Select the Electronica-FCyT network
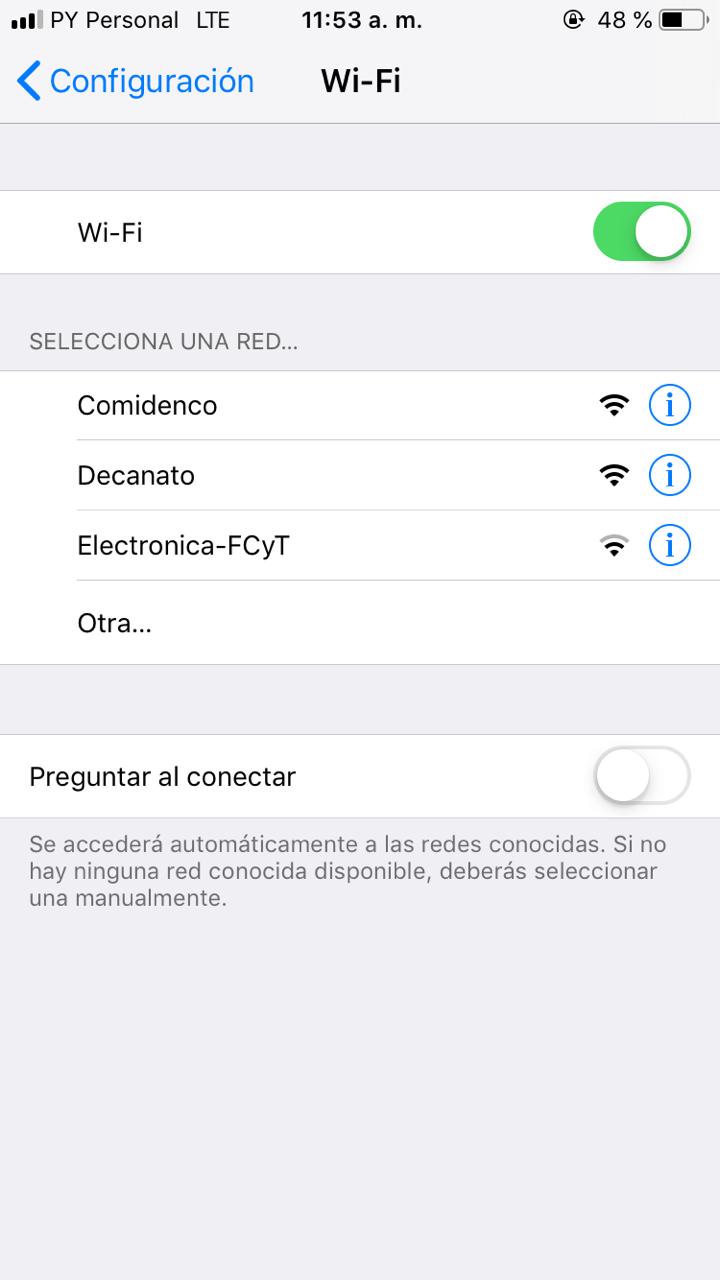 pos(184,546)
